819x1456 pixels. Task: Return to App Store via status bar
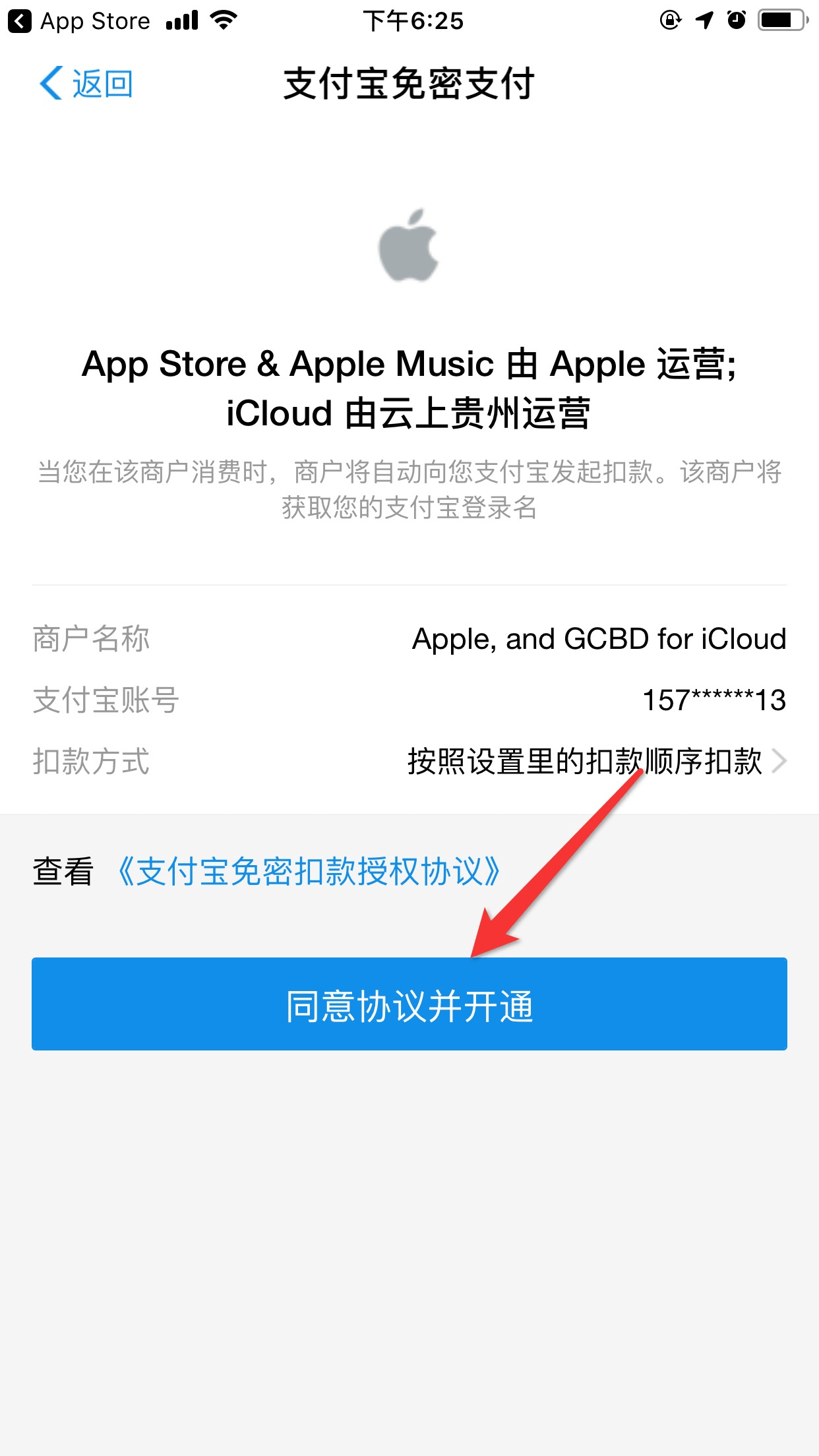[79, 21]
